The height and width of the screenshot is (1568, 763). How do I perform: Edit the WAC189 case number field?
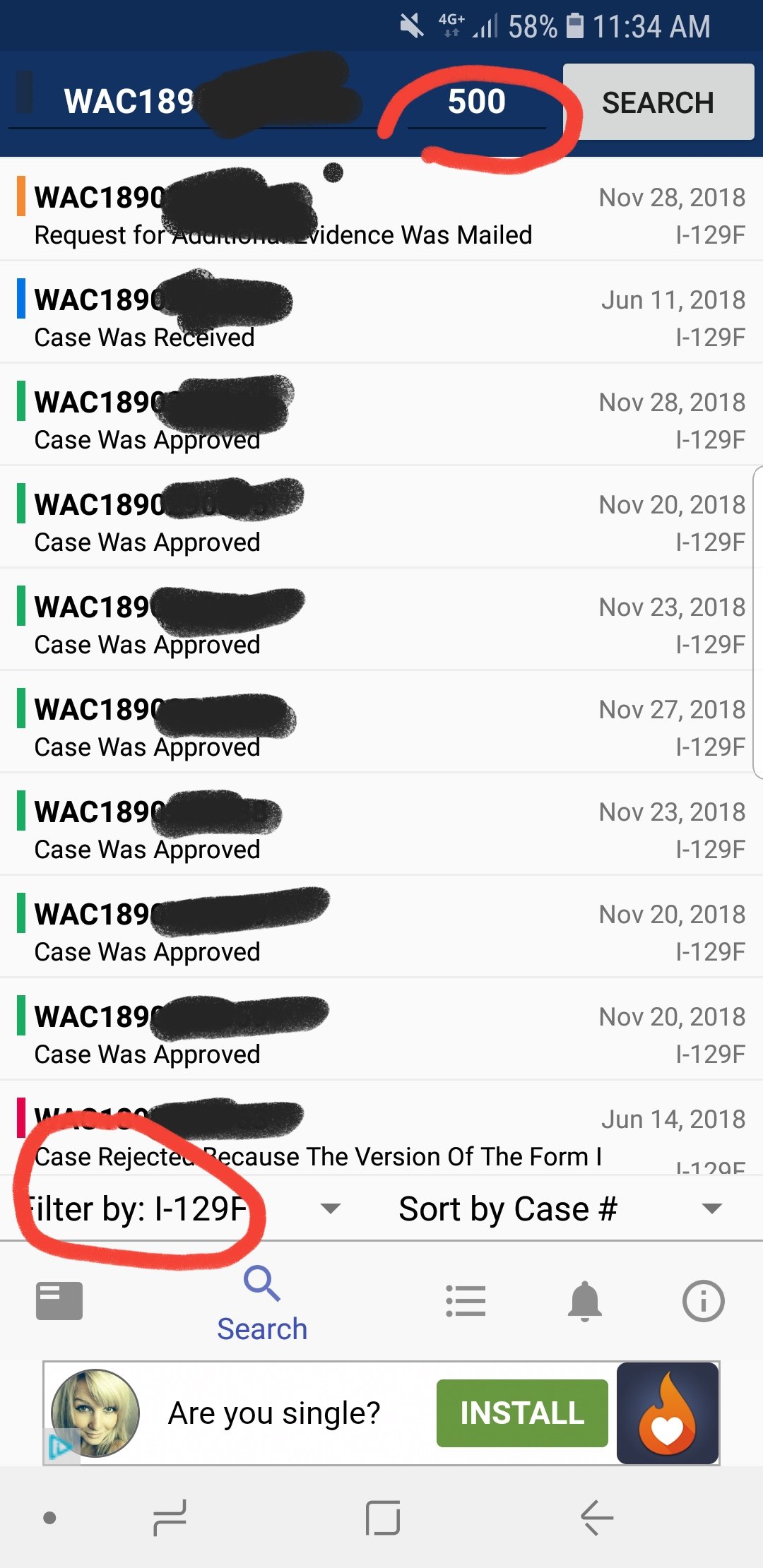(191, 103)
